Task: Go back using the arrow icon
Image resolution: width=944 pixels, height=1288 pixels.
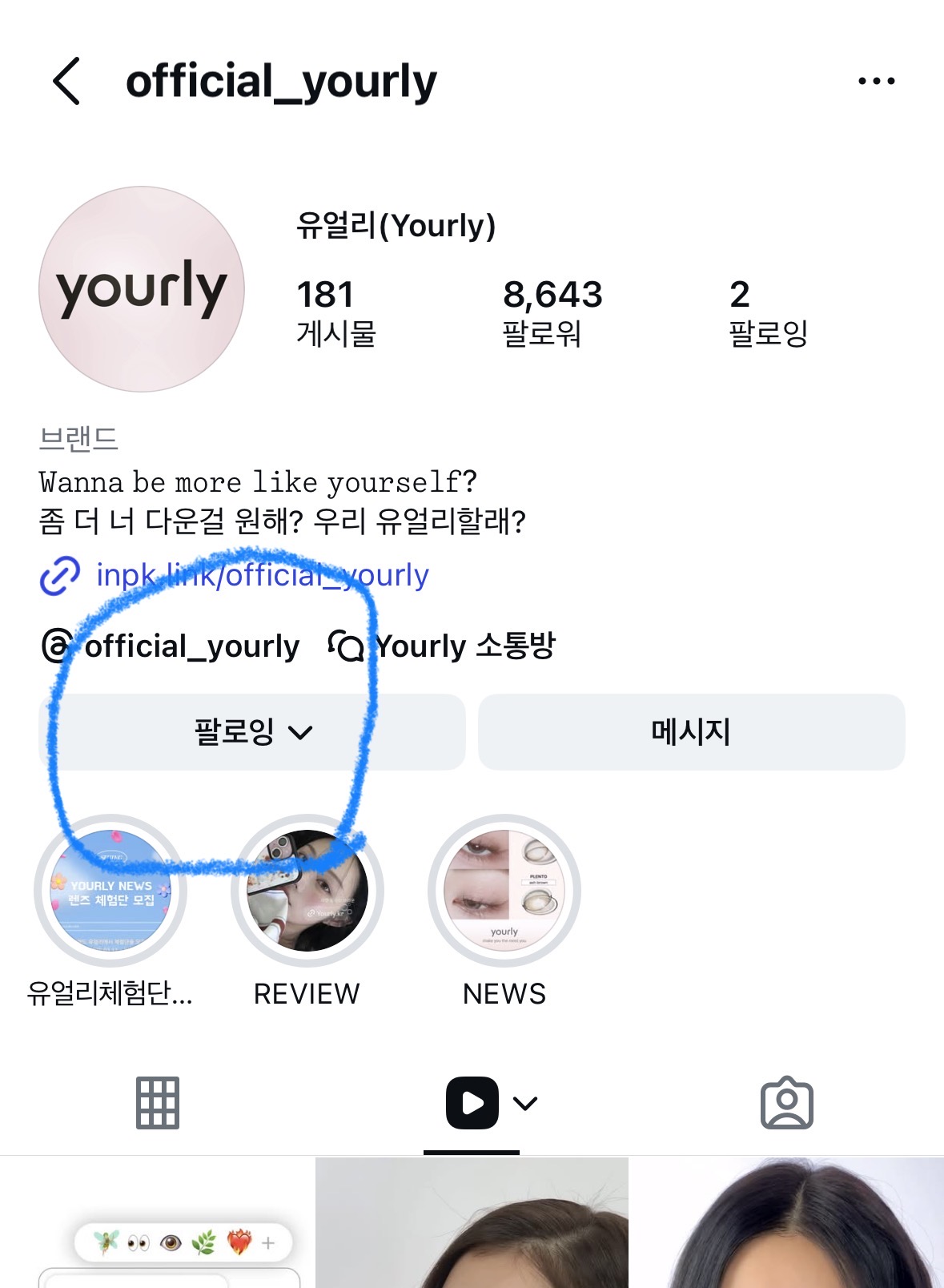Action: click(66, 81)
